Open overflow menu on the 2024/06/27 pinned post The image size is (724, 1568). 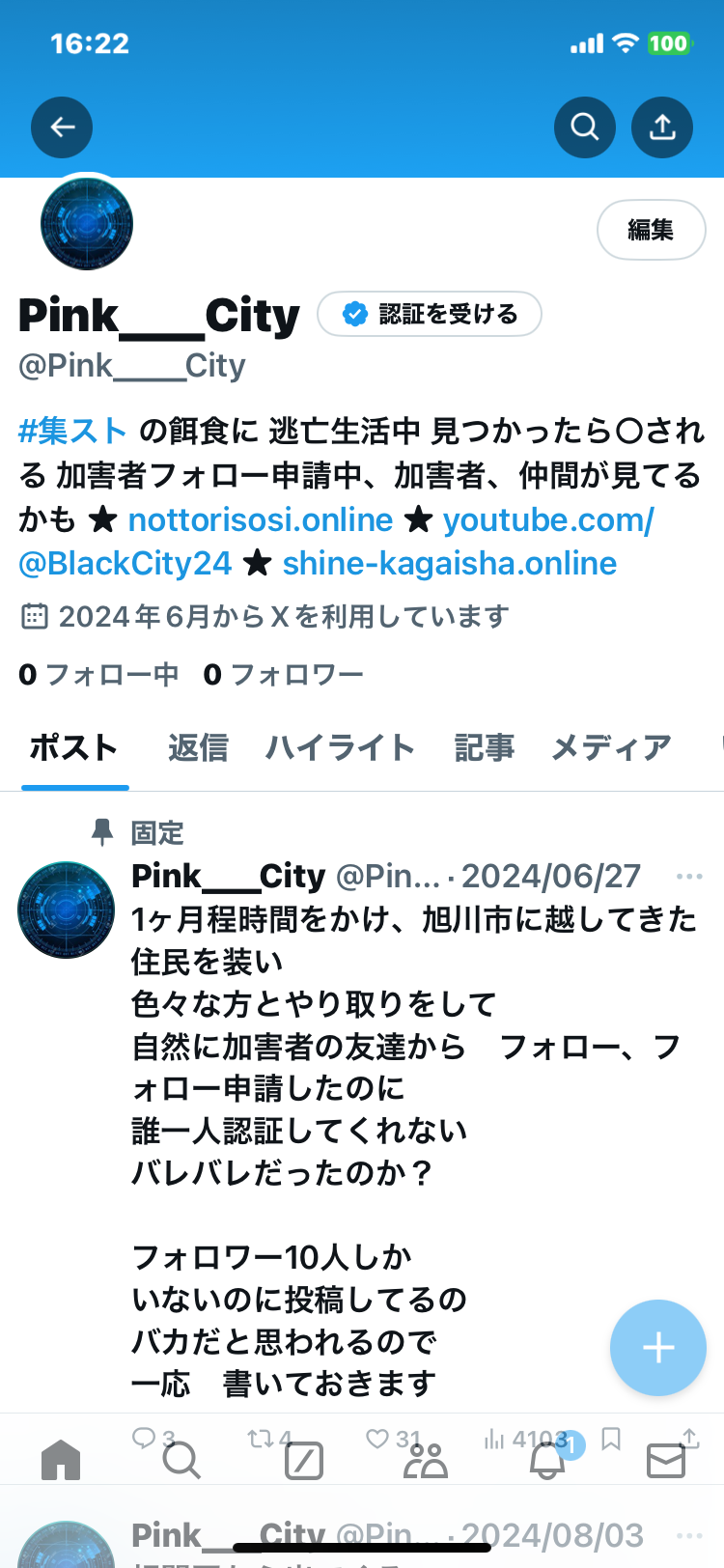click(x=689, y=877)
